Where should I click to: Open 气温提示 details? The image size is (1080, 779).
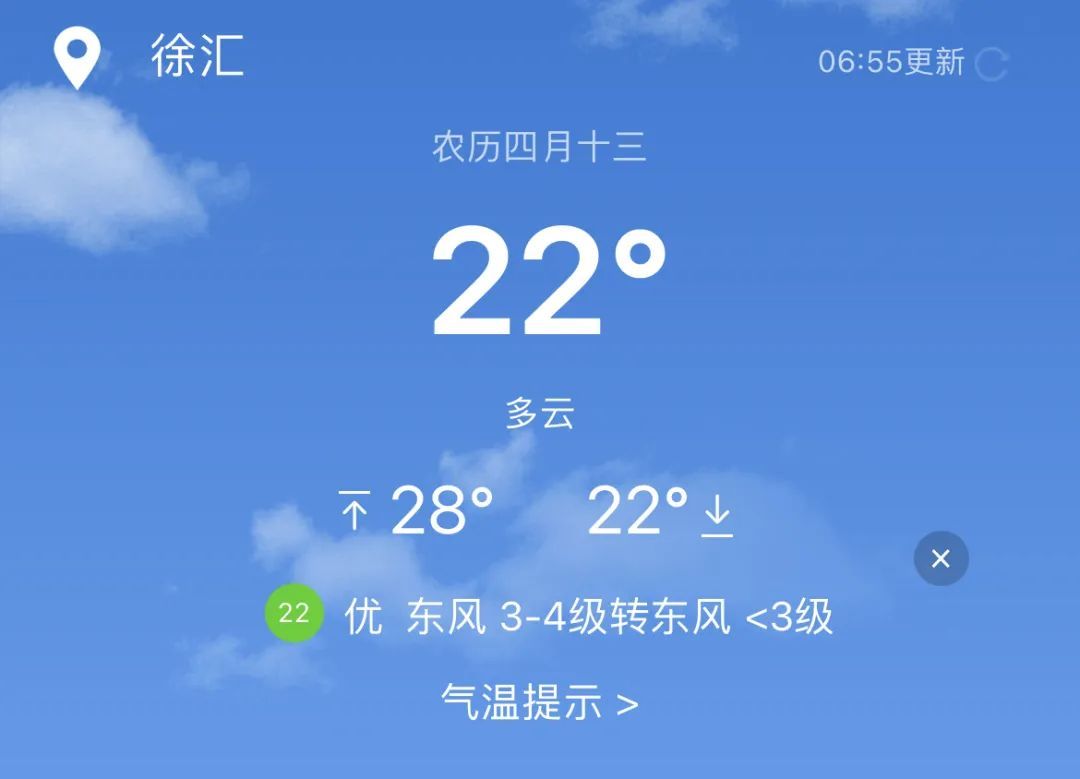point(540,702)
